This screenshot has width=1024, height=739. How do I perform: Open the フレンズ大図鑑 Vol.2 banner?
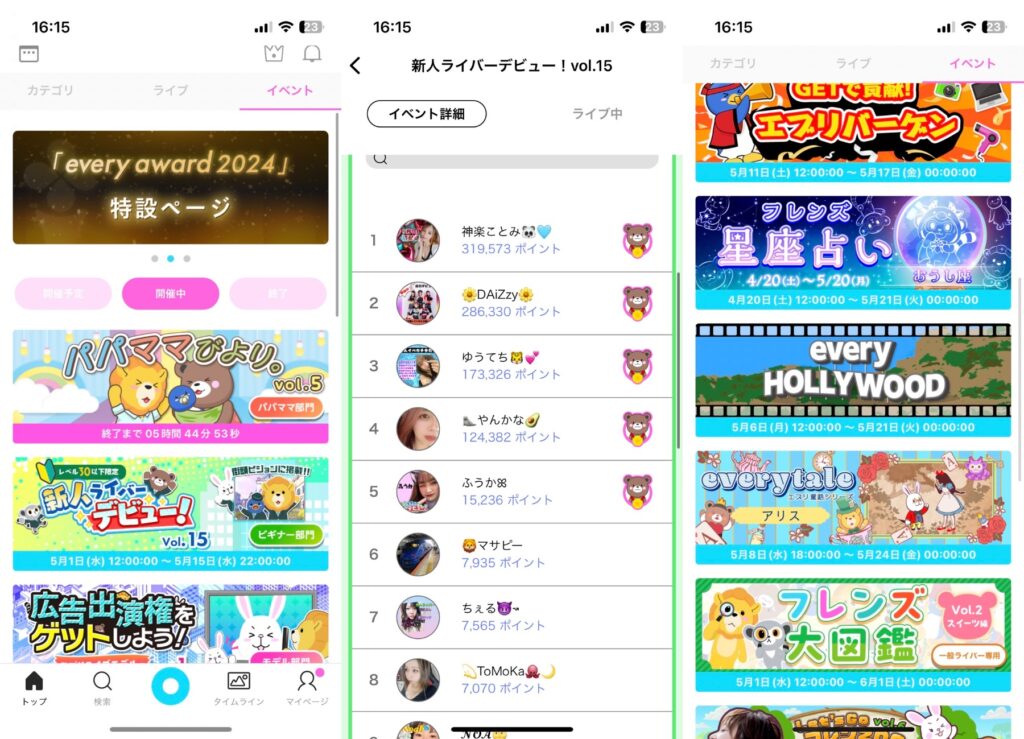click(853, 633)
